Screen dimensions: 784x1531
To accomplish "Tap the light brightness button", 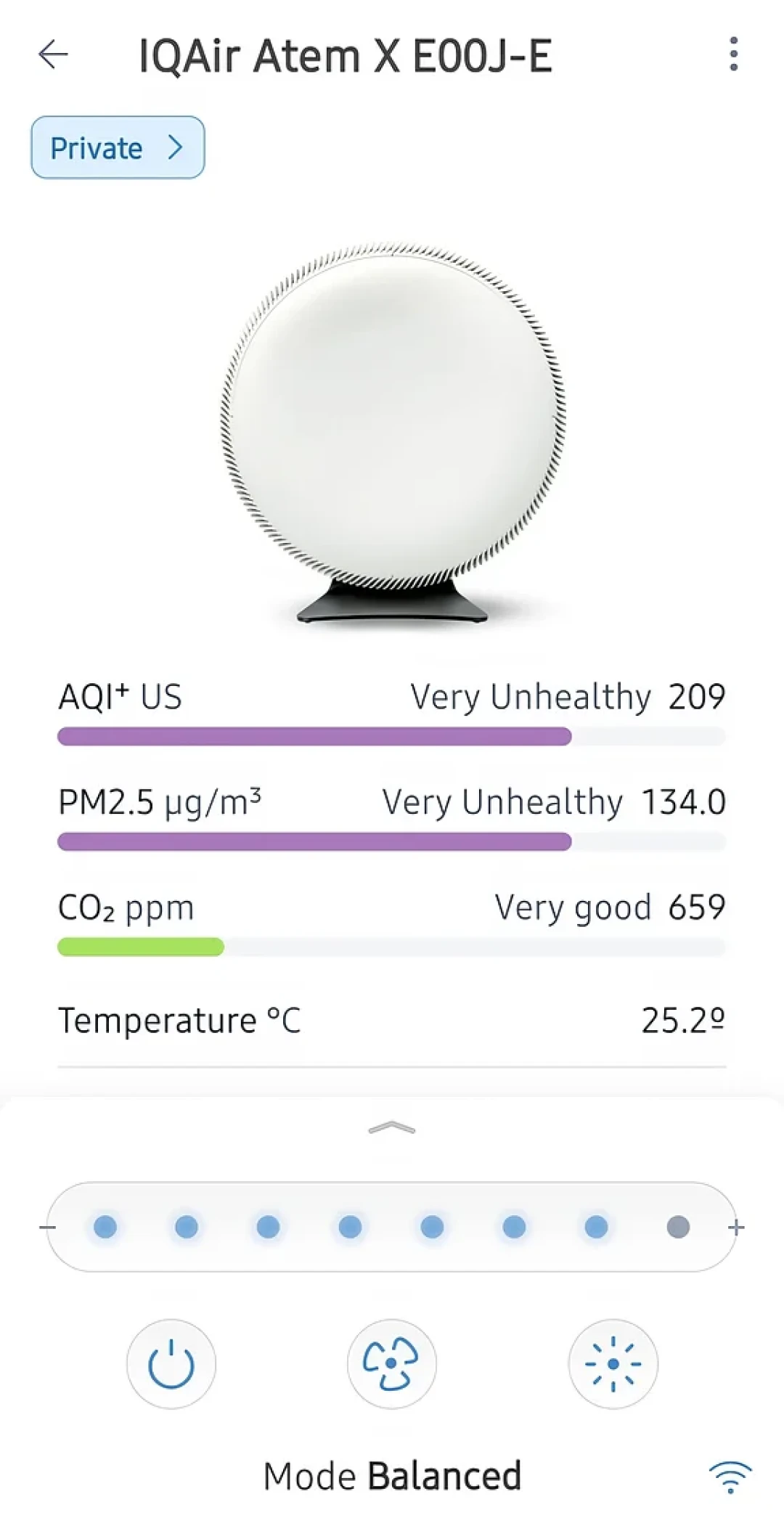I will pos(613,1363).
